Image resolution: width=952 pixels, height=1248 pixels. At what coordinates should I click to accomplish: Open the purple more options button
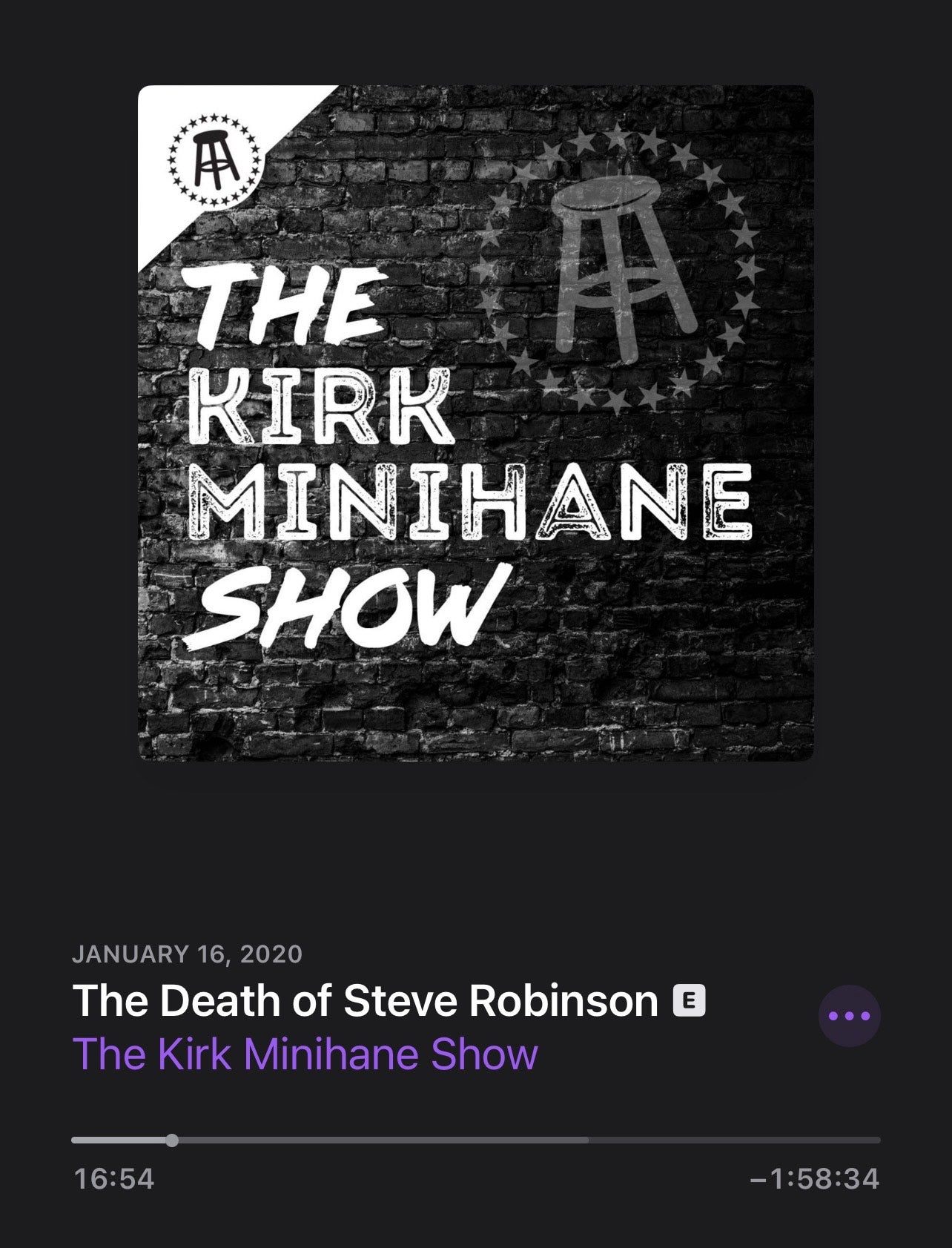(849, 1016)
